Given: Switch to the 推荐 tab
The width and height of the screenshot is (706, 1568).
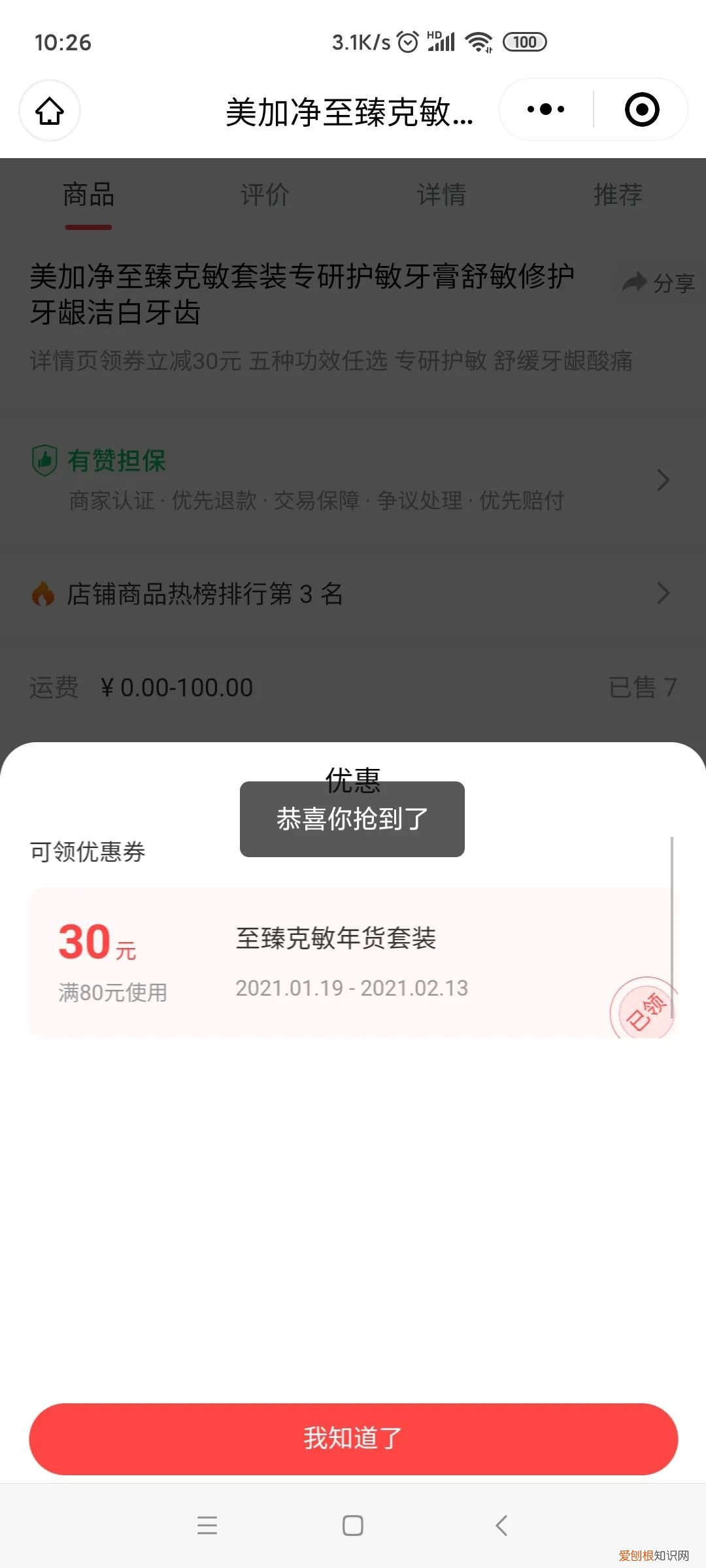Looking at the screenshot, I should pyautogui.click(x=617, y=194).
